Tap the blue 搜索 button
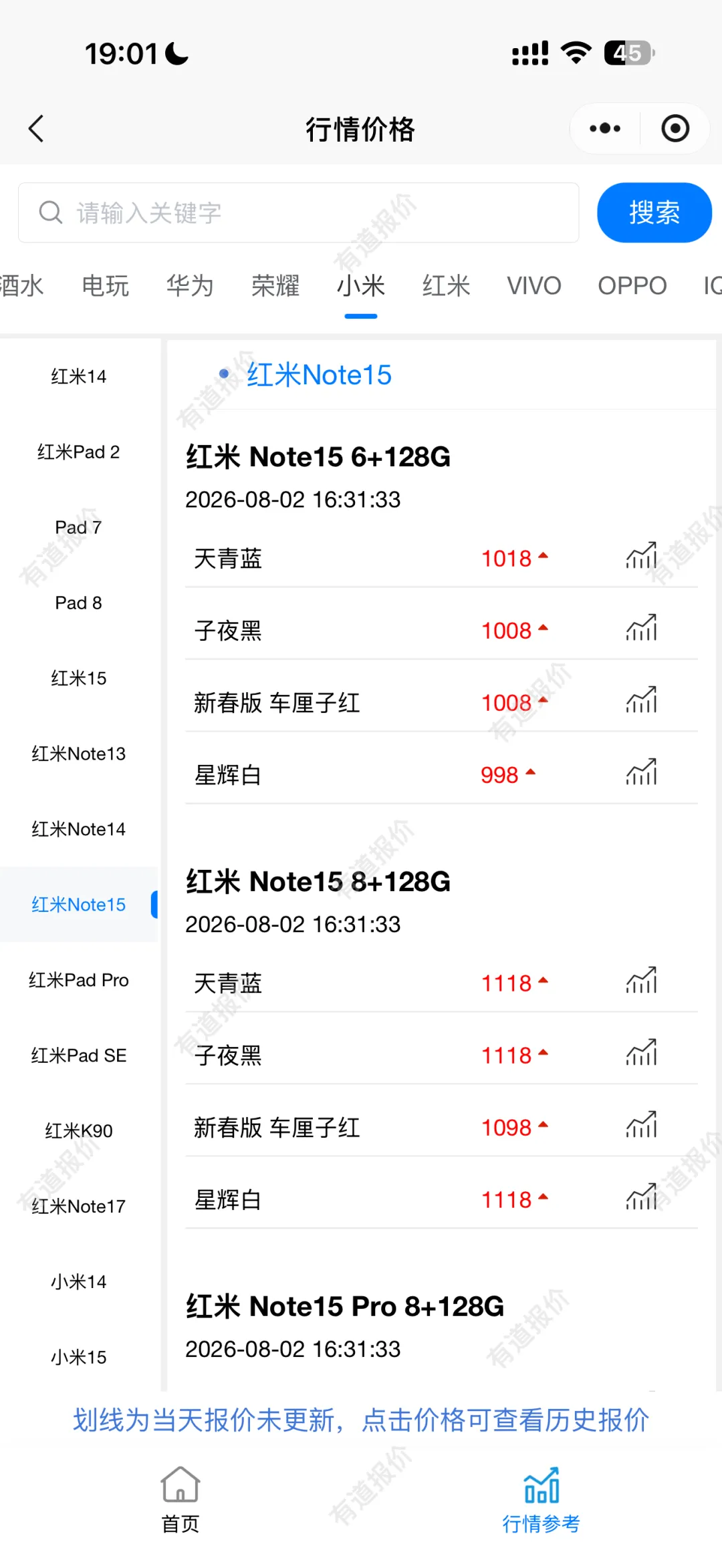Screen dimensions: 722x1568 coord(654,212)
